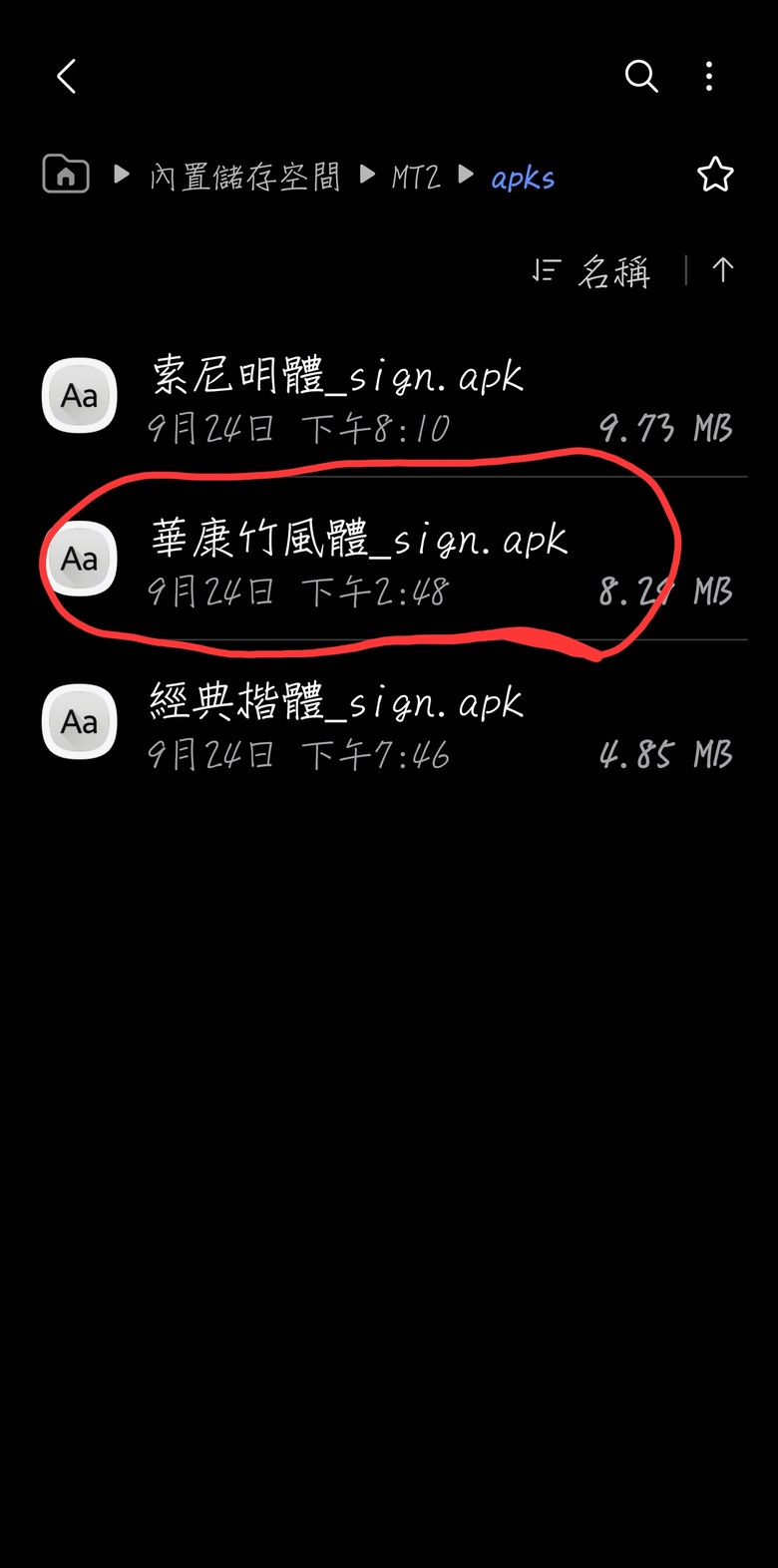
Task: Open the three-dot overflow menu
Action: (709, 76)
